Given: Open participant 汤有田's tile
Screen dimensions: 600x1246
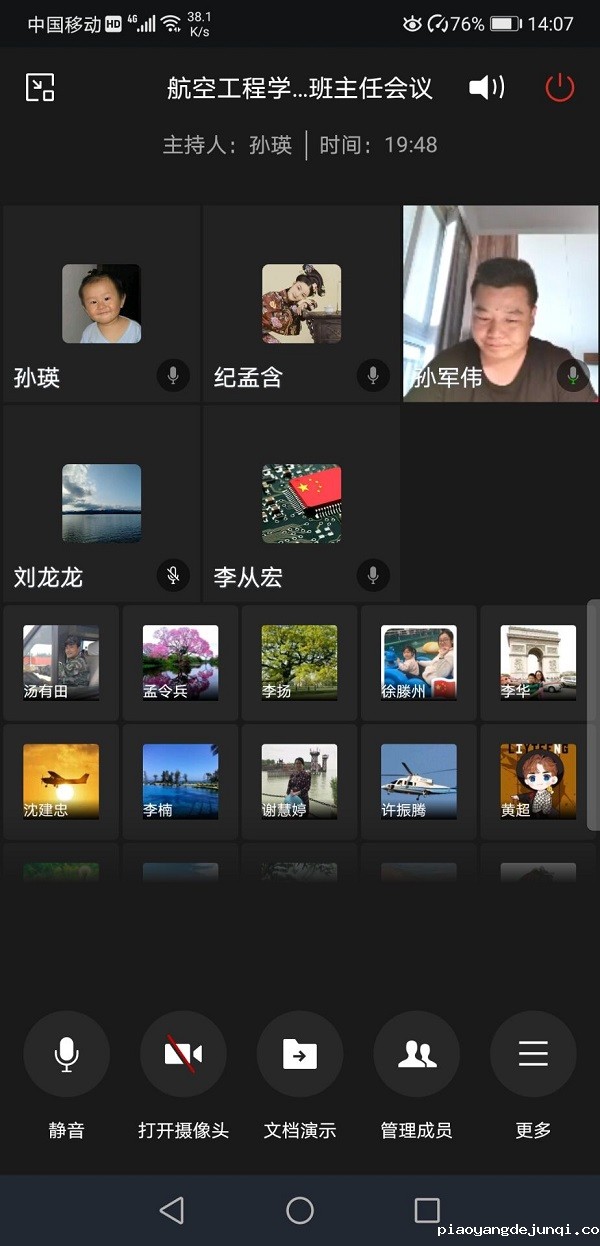Looking at the screenshot, I should 61,663.
